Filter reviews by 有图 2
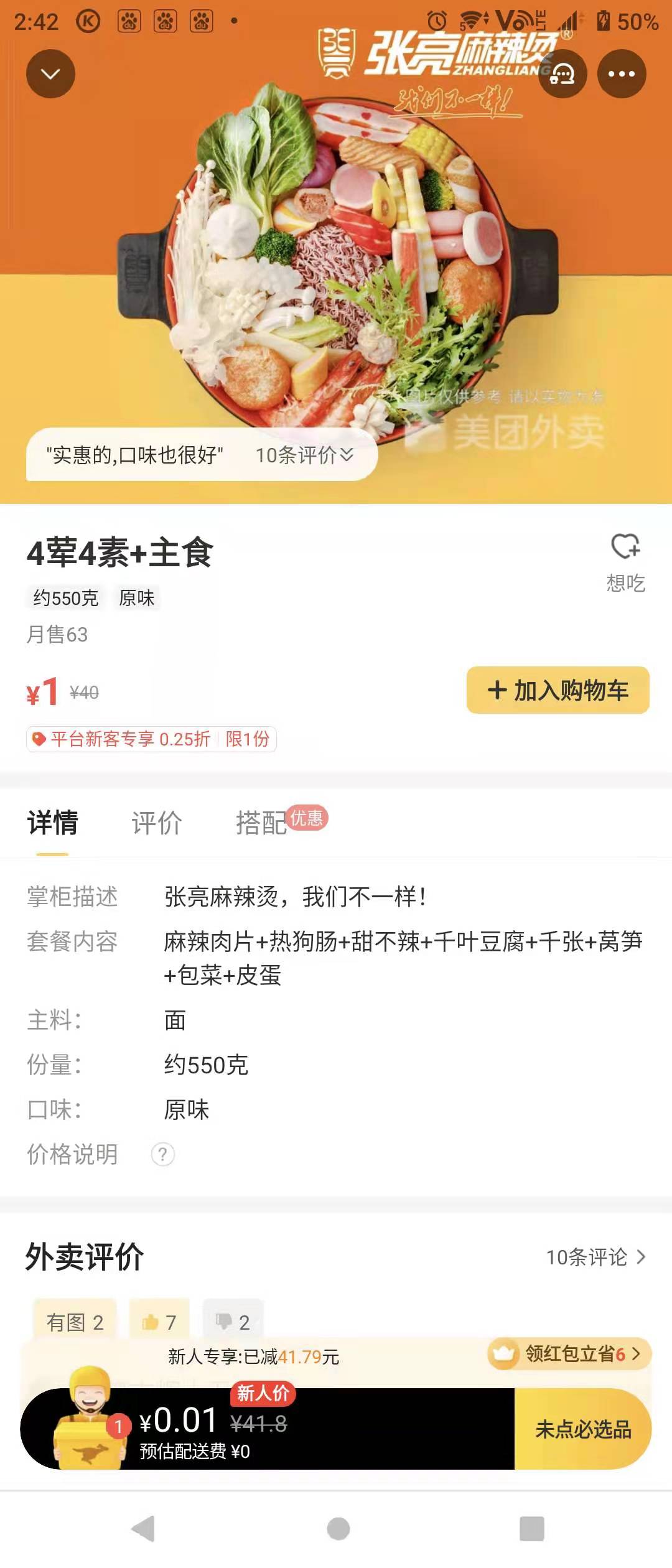Viewport: 672px width, 1568px height. pos(75,1322)
